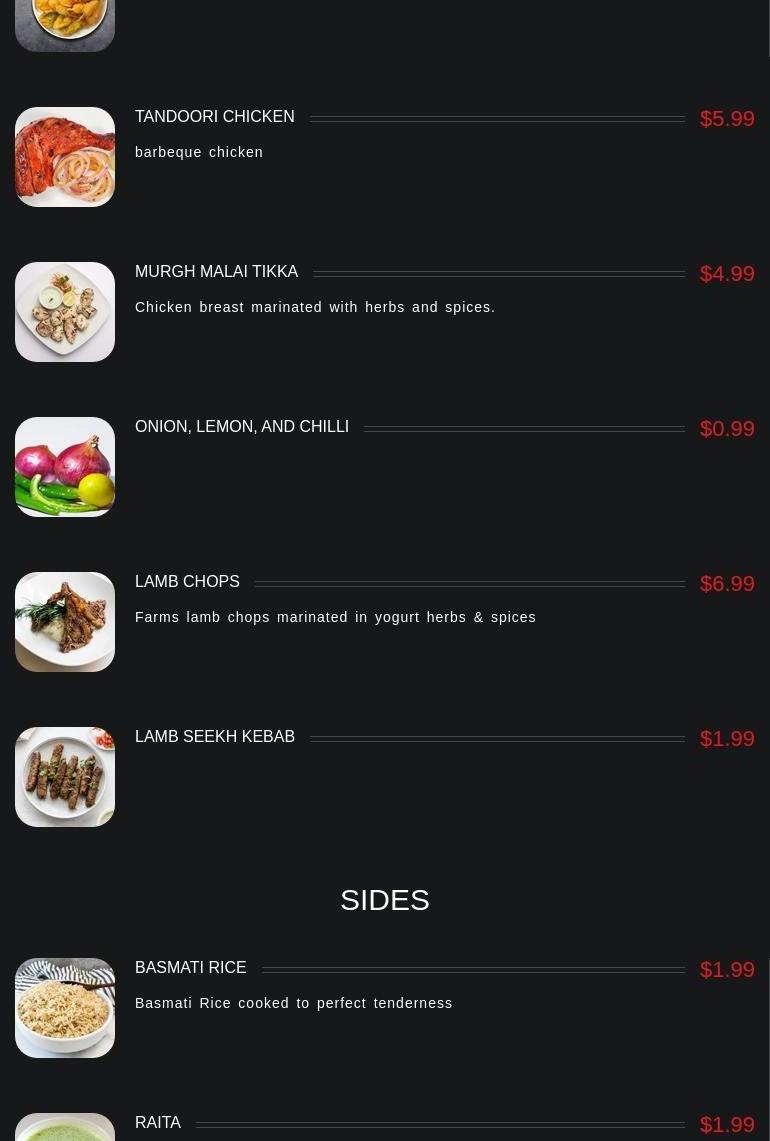Open Basmati Rice under Sides
Screen dimensions: 770x1141
click(x=191, y=968)
